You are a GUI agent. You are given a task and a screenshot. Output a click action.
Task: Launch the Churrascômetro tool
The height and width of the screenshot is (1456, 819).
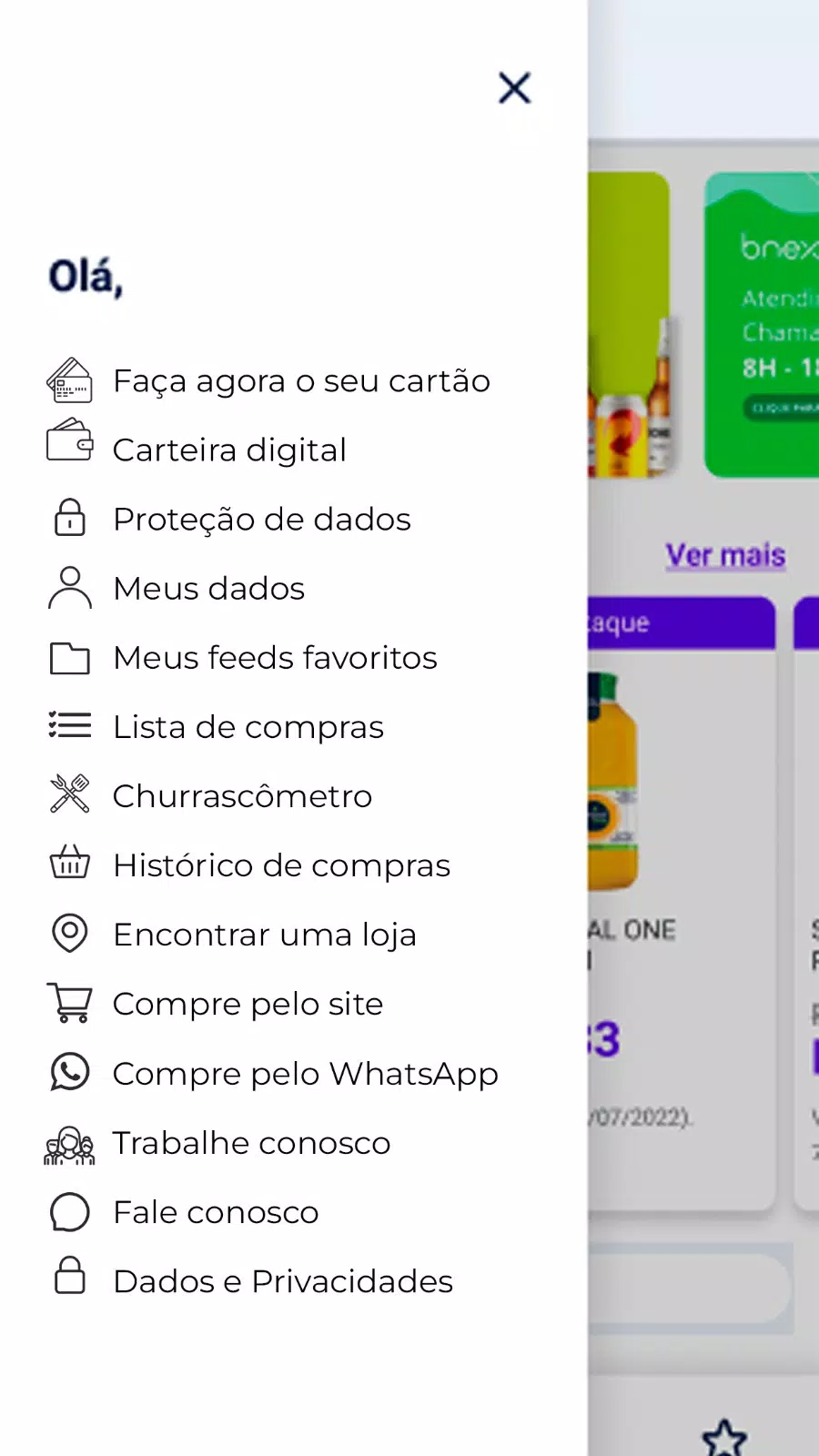pos(242,796)
